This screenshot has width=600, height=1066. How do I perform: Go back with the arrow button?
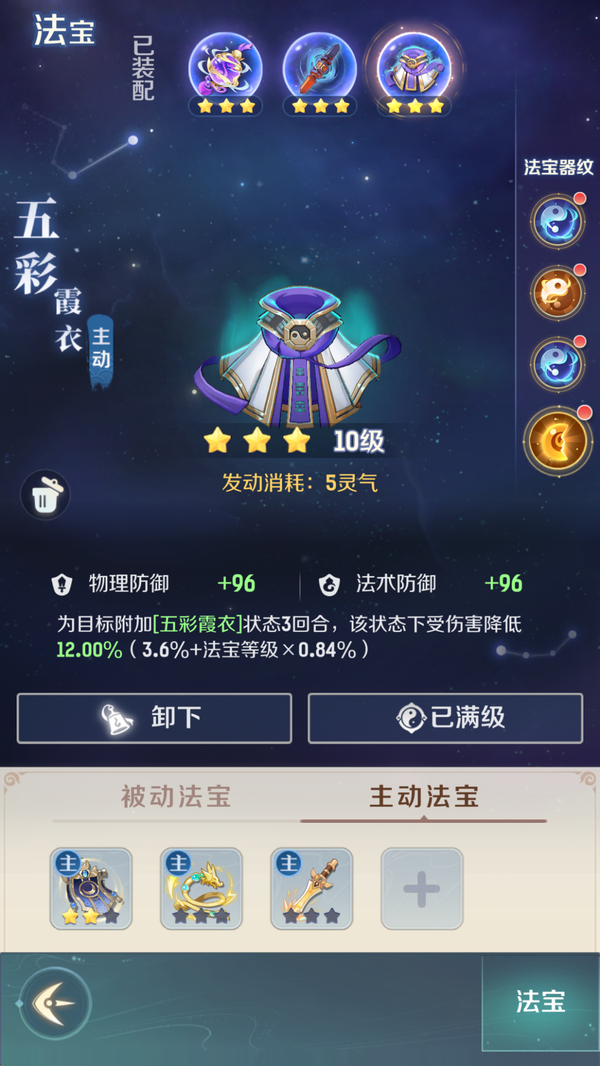pyautogui.click(x=55, y=1002)
